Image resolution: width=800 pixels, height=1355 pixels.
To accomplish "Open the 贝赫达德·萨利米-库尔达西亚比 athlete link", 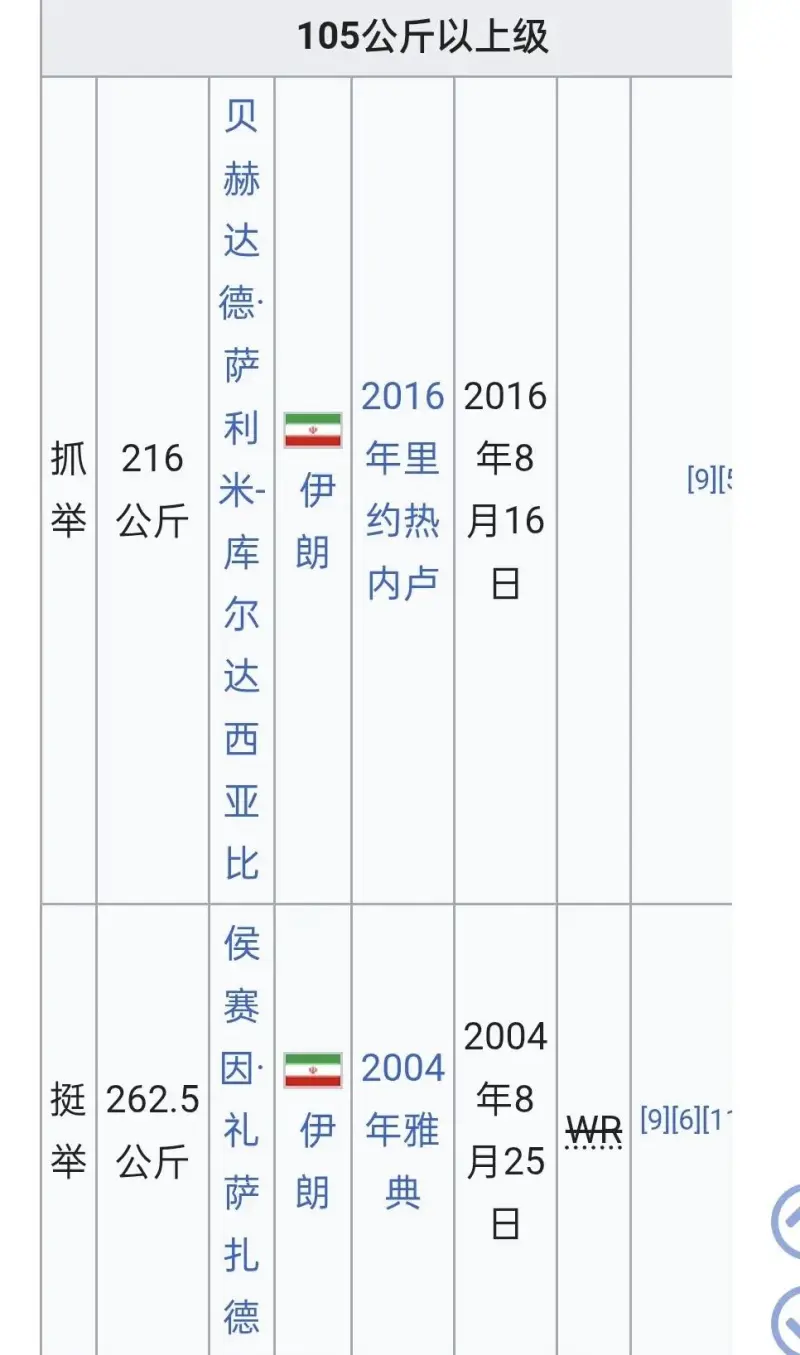I will (x=241, y=490).
